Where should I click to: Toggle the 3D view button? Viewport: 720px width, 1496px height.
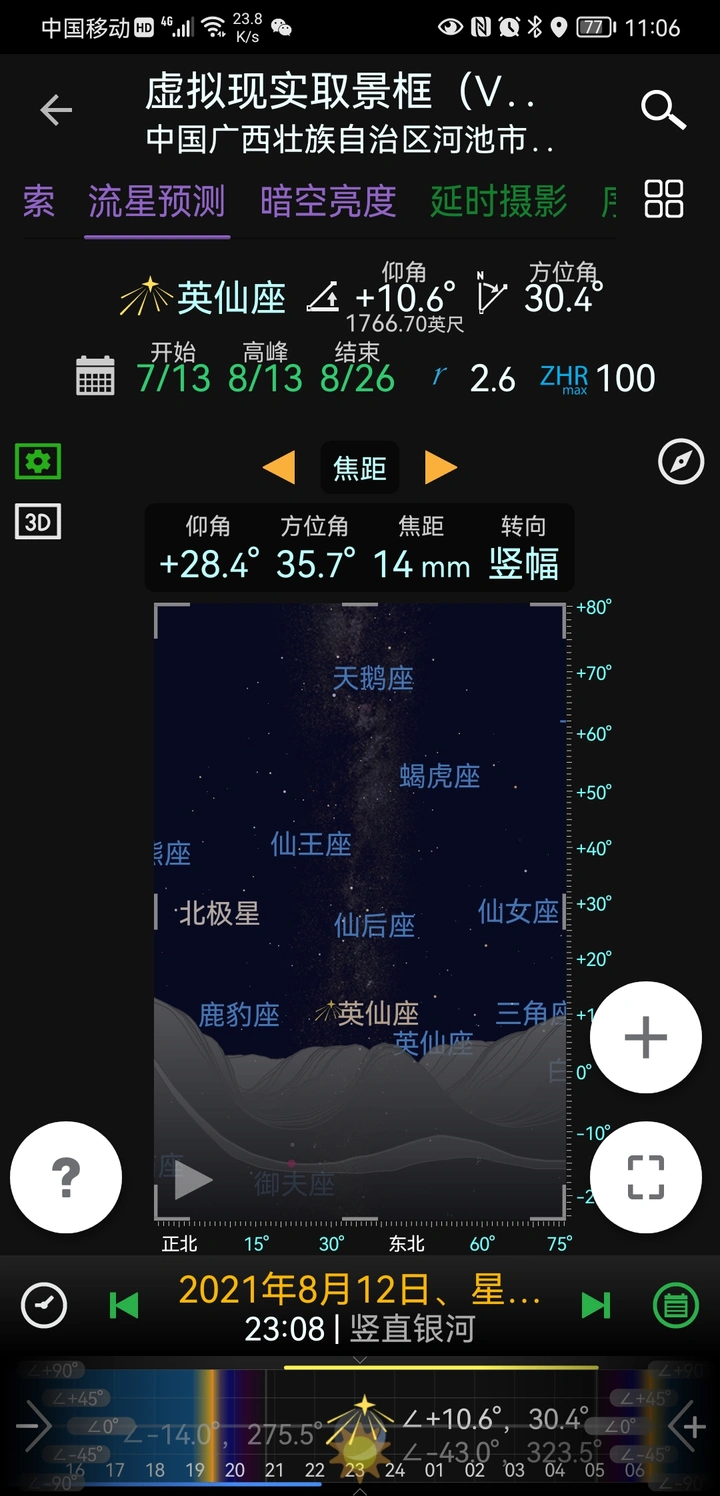[38, 522]
